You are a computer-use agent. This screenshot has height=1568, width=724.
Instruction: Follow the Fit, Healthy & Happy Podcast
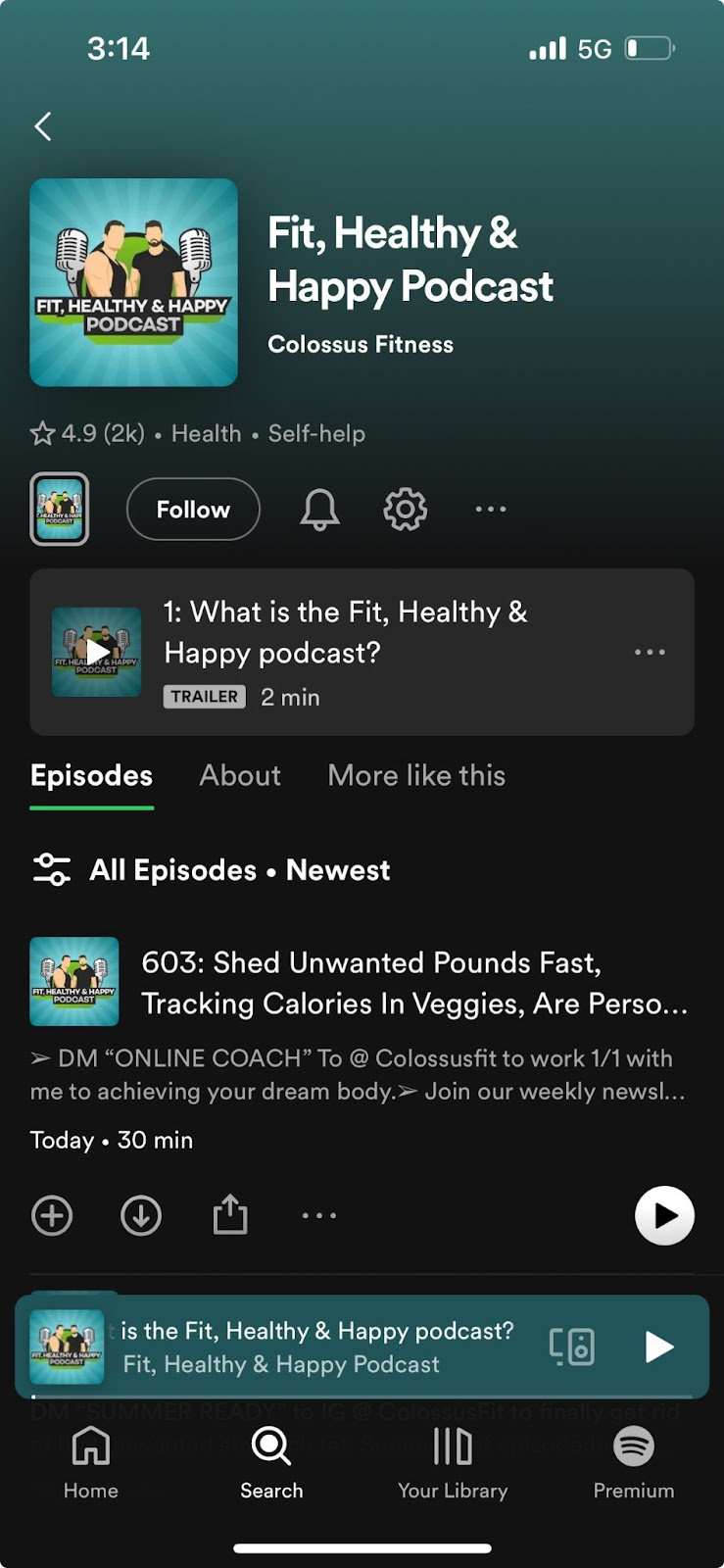(193, 510)
